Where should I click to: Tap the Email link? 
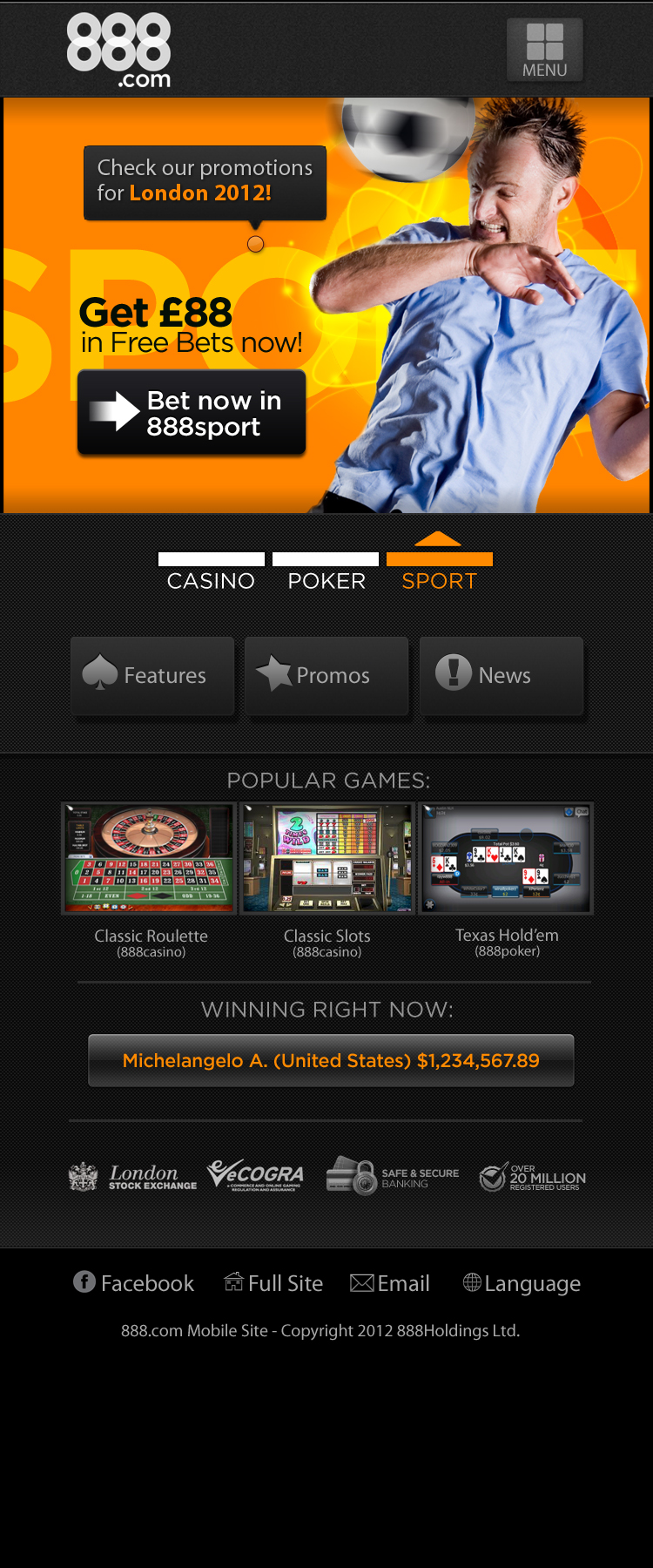coord(390,1283)
